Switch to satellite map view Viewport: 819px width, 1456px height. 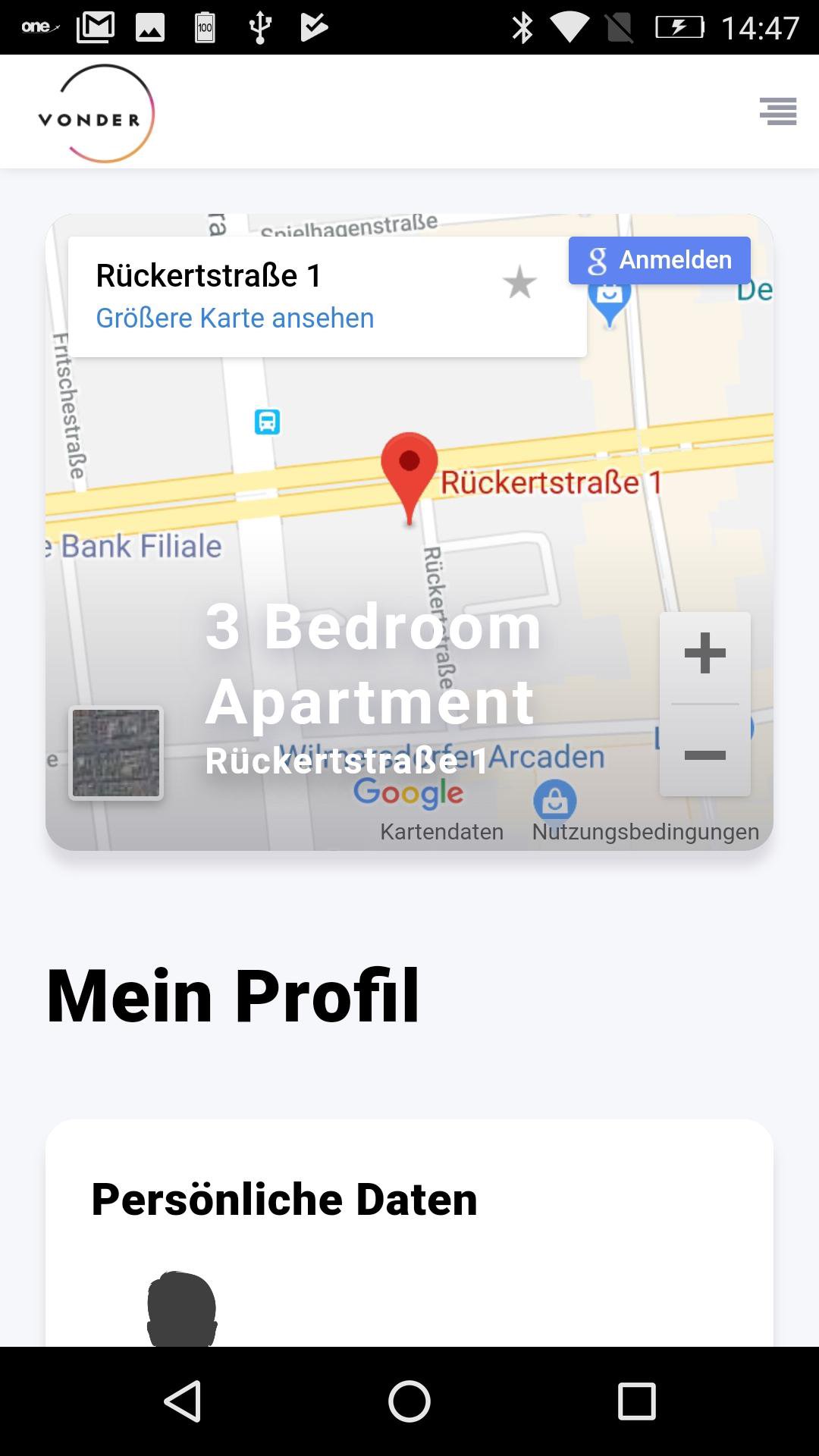pos(116,753)
